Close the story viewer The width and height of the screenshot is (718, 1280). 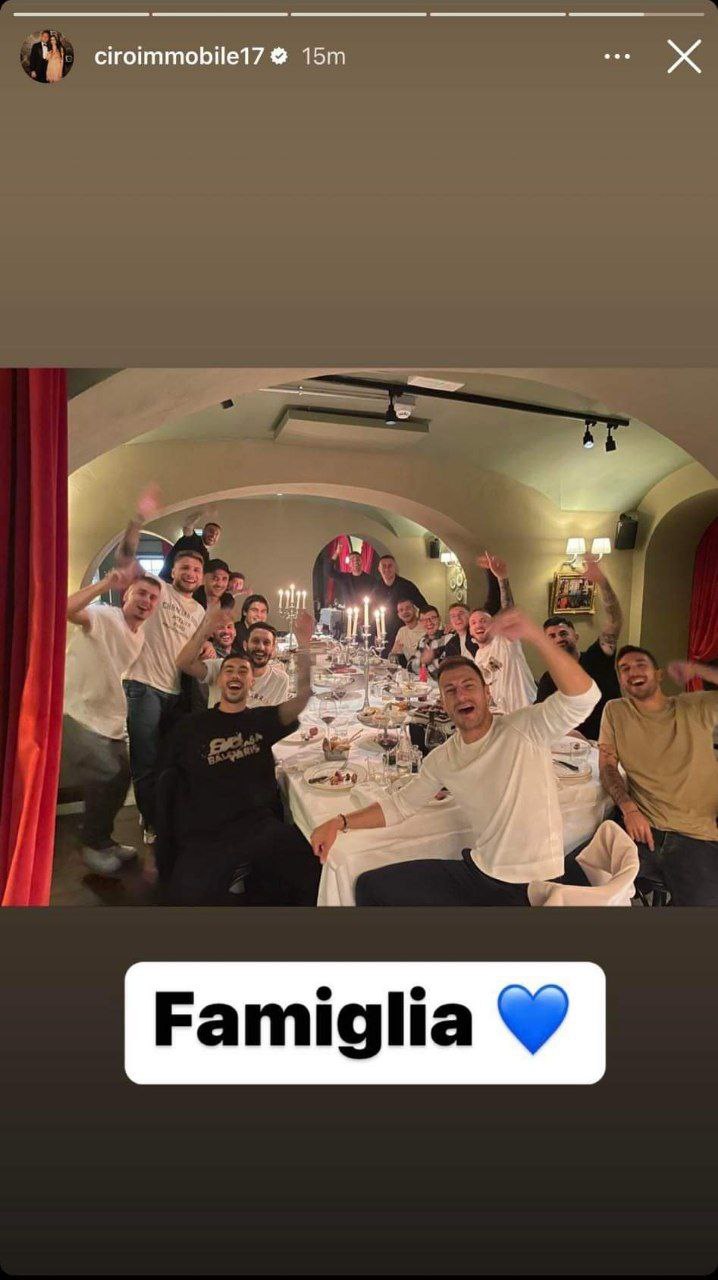[x=684, y=57]
